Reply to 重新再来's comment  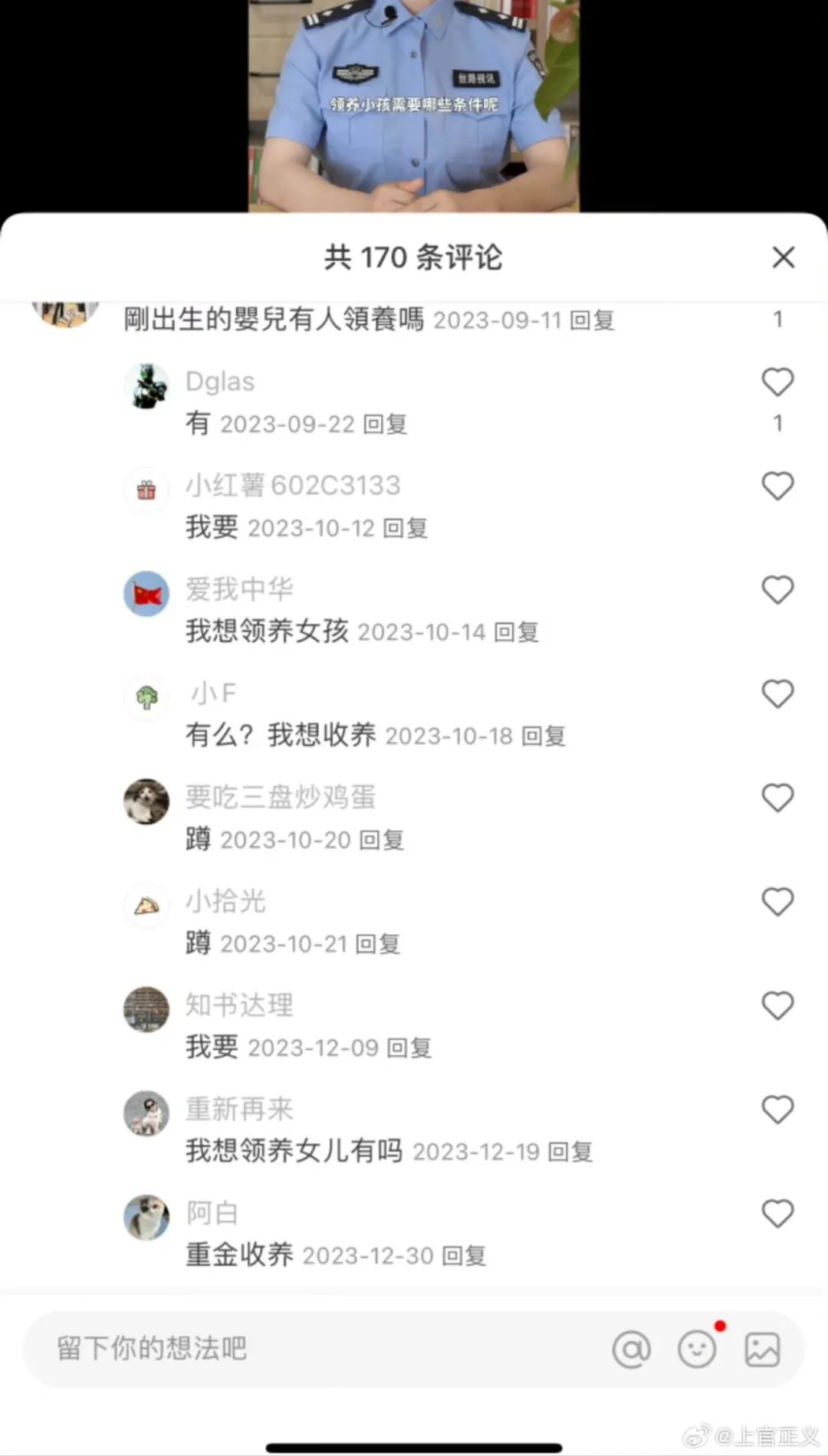pos(570,1152)
